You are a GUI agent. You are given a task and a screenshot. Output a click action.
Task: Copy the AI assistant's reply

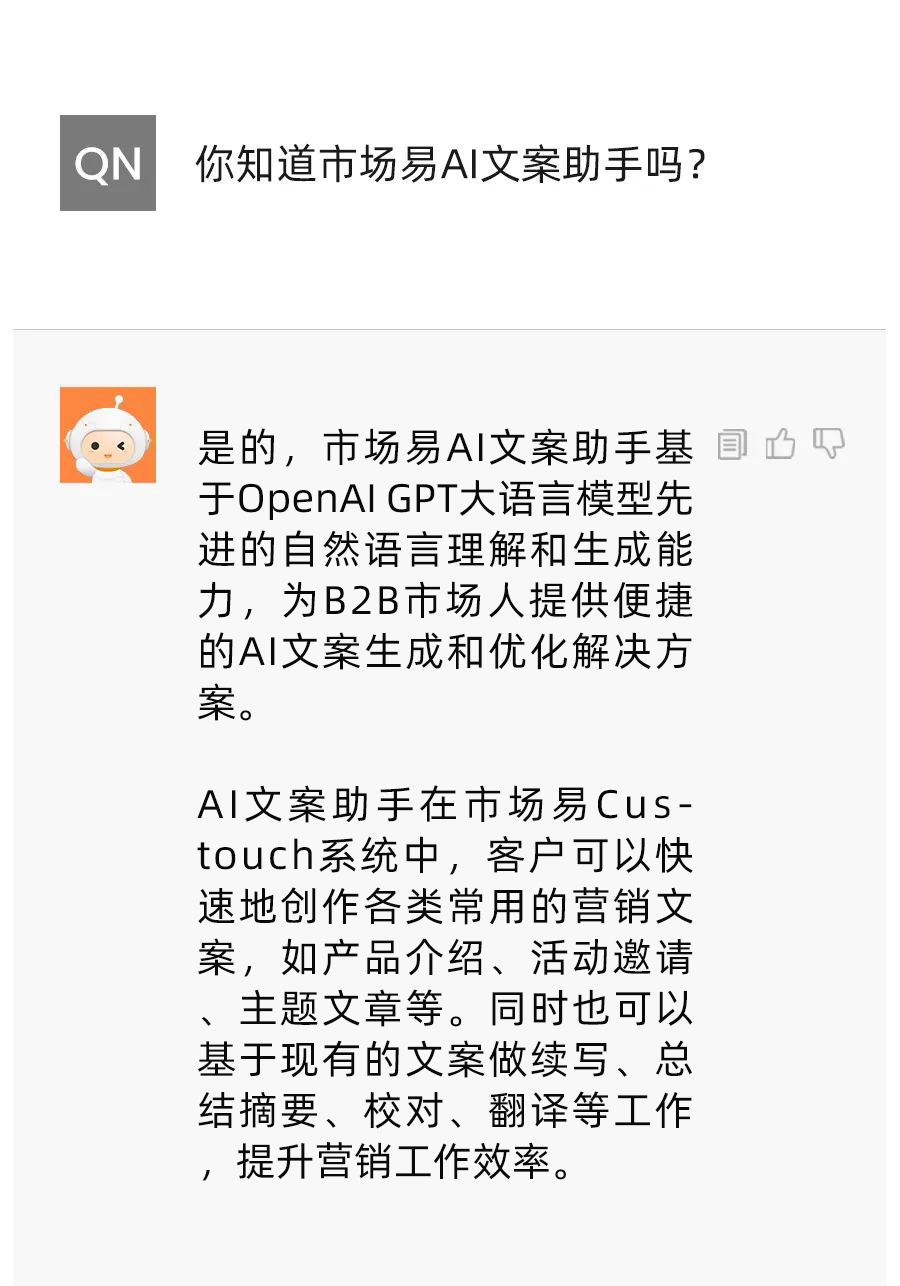tap(732, 444)
